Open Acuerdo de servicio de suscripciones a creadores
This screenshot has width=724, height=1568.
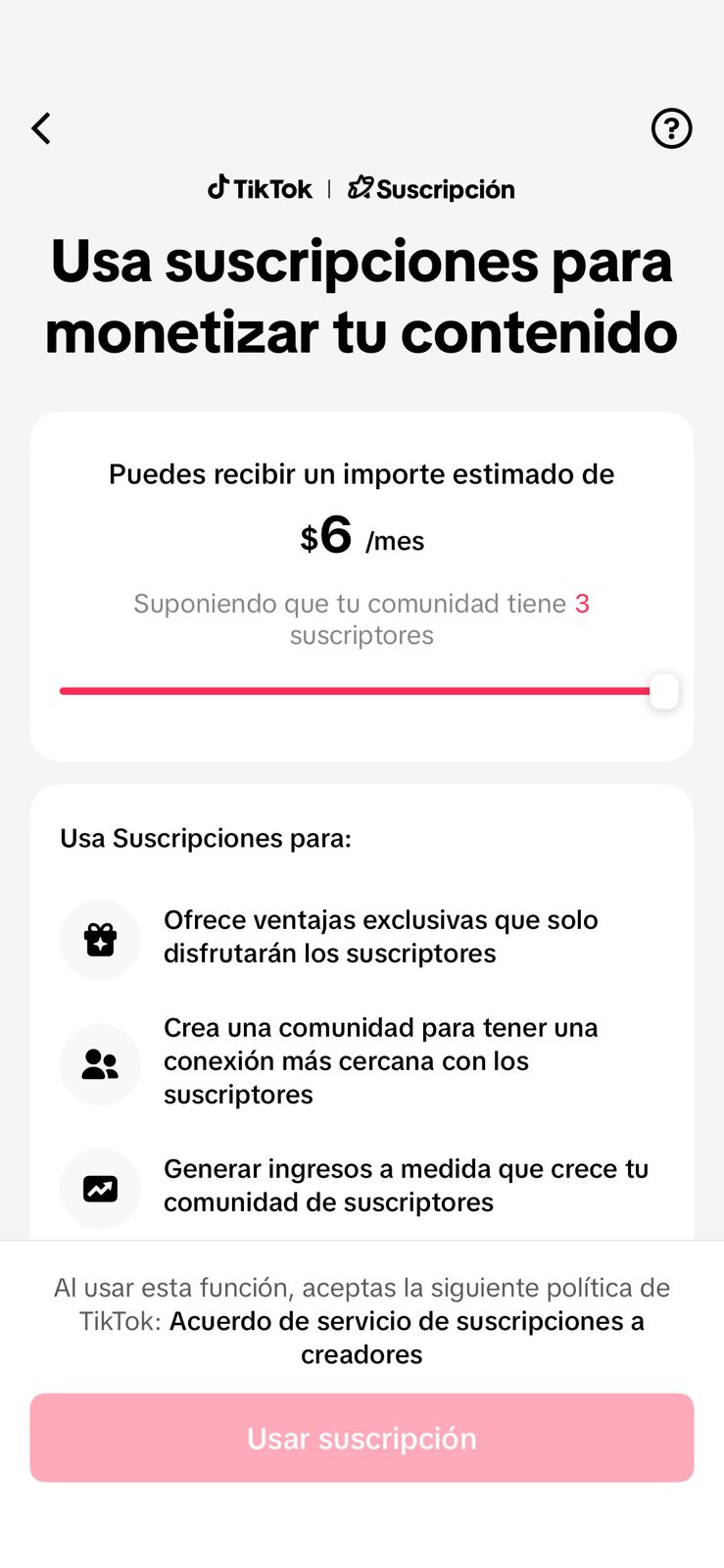406,1322
